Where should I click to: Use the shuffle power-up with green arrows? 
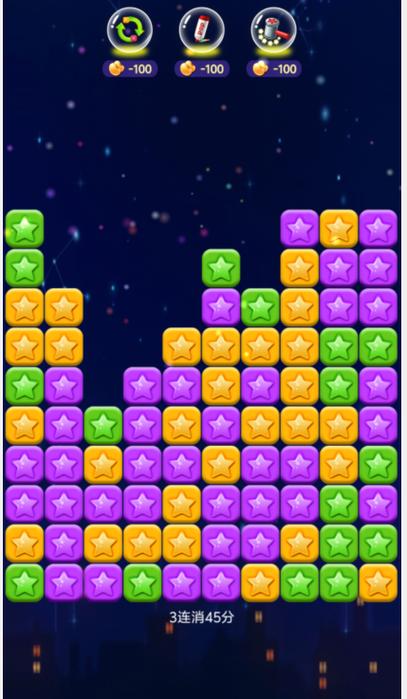(130, 30)
